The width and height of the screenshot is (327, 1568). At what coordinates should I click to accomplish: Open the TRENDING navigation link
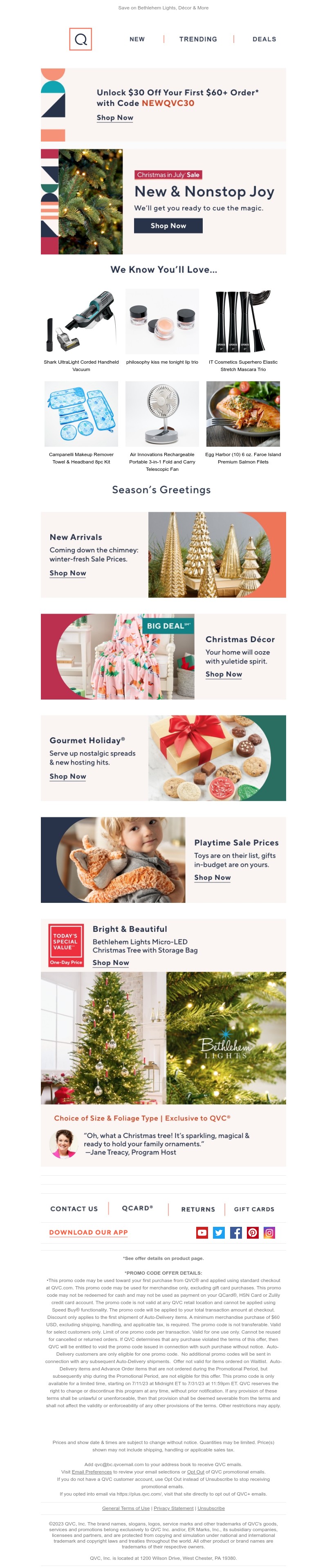pos(197,39)
